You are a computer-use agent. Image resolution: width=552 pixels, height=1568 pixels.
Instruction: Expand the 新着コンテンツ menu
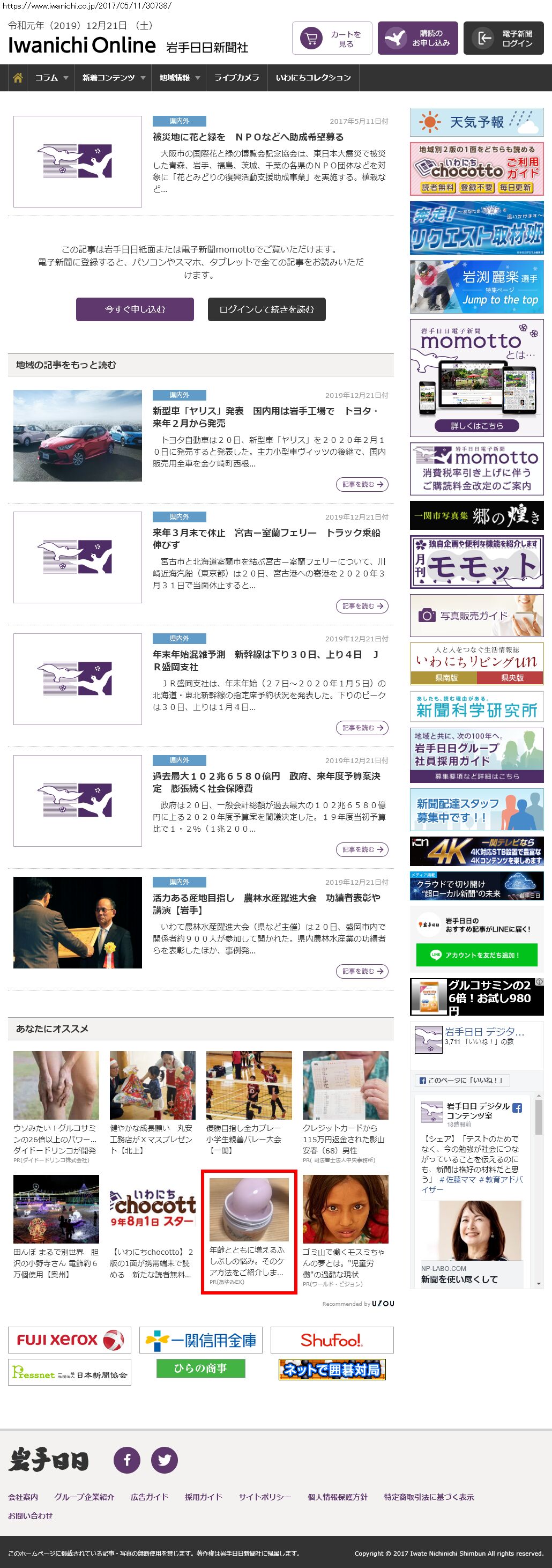pos(113,78)
